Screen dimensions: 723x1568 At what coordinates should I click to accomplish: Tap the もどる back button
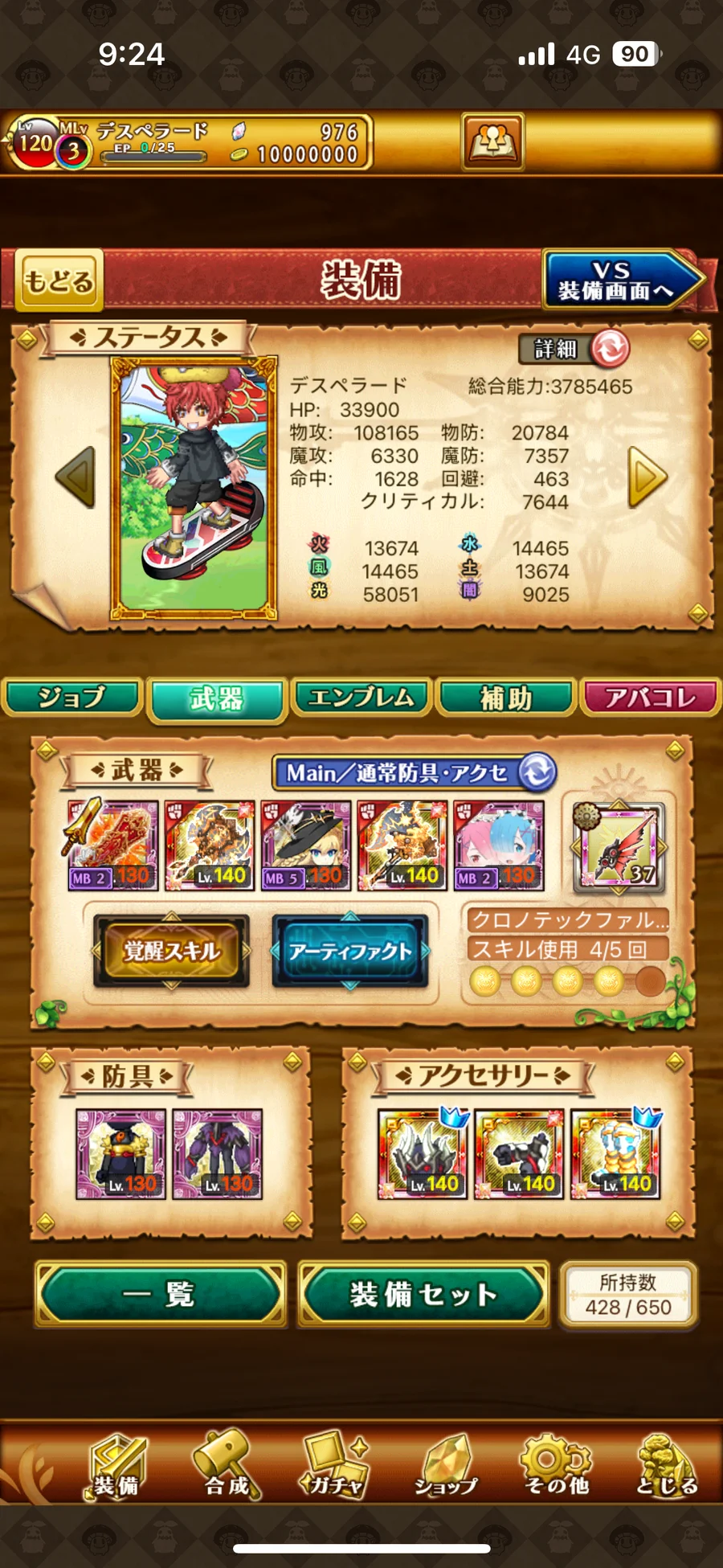tap(59, 280)
